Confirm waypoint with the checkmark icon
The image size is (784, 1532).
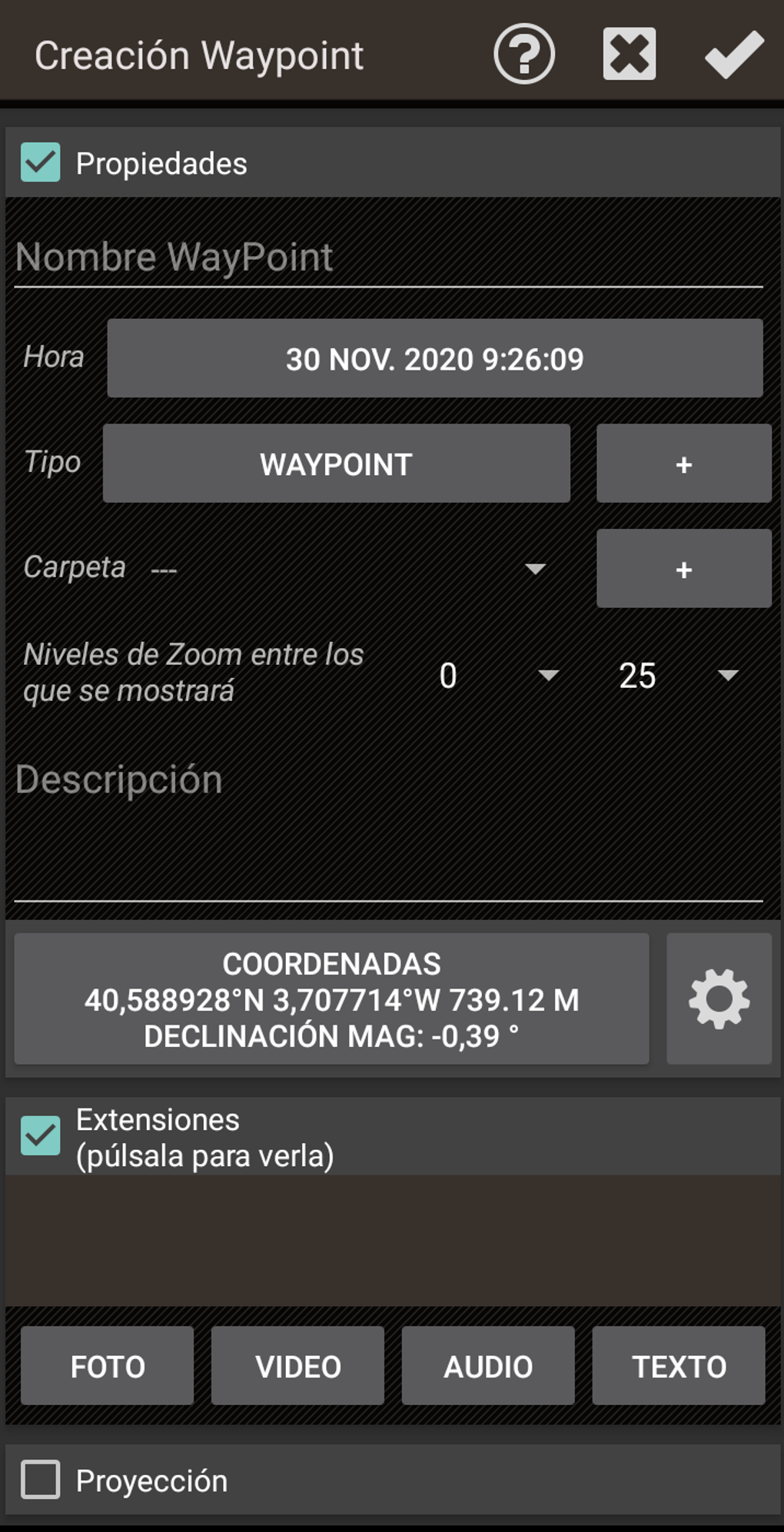[x=733, y=55]
